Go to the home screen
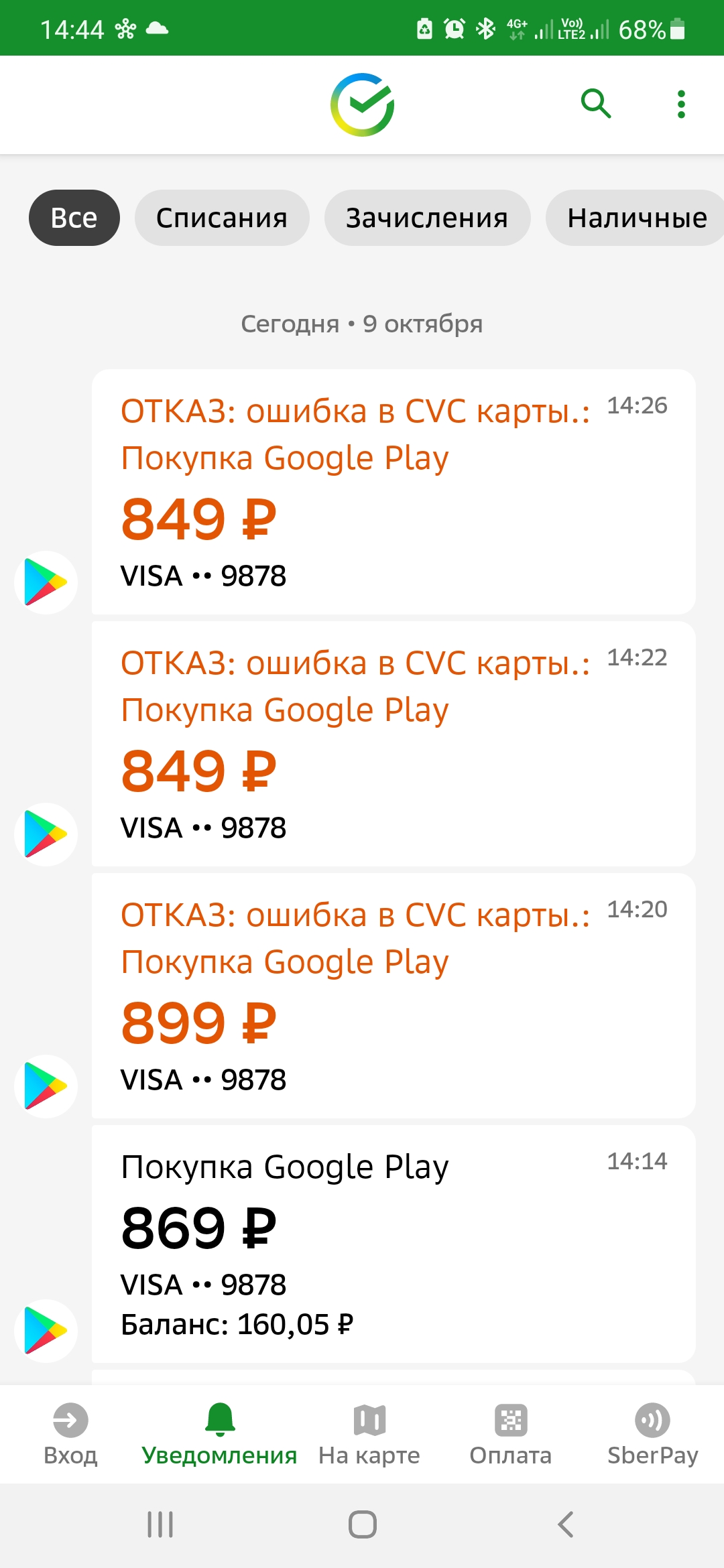 [x=362, y=1524]
